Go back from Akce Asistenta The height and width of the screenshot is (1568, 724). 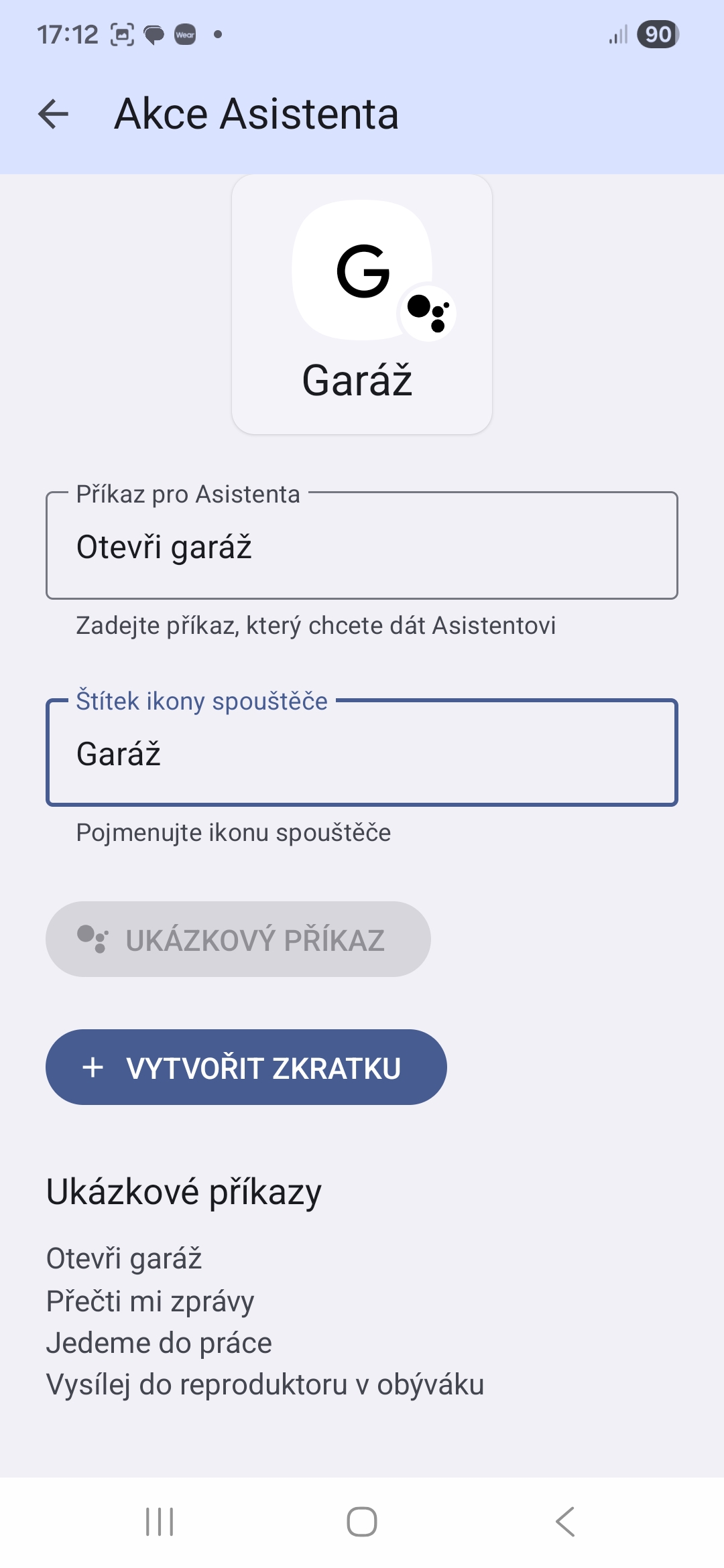[54, 114]
